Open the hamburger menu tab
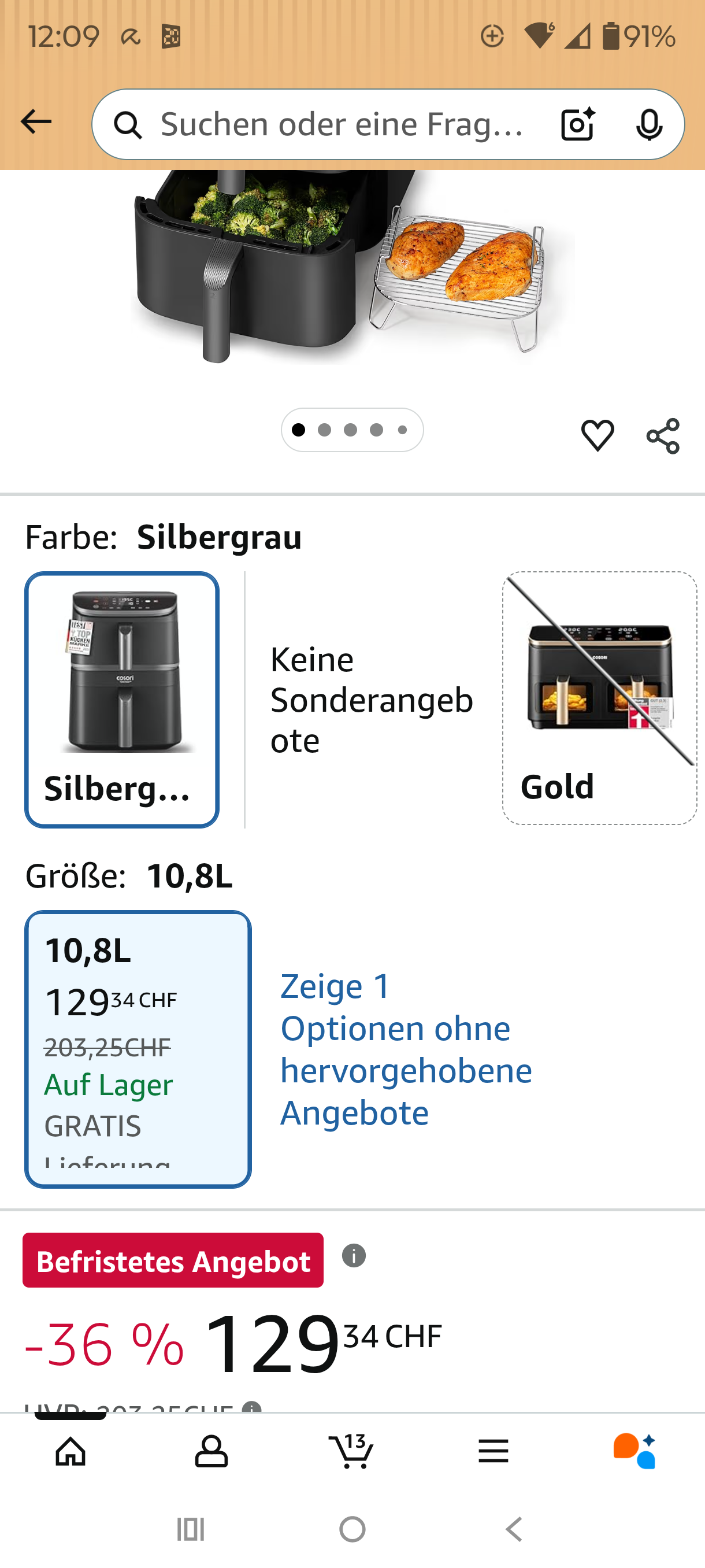The image size is (705, 1568). click(x=493, y=1451)
